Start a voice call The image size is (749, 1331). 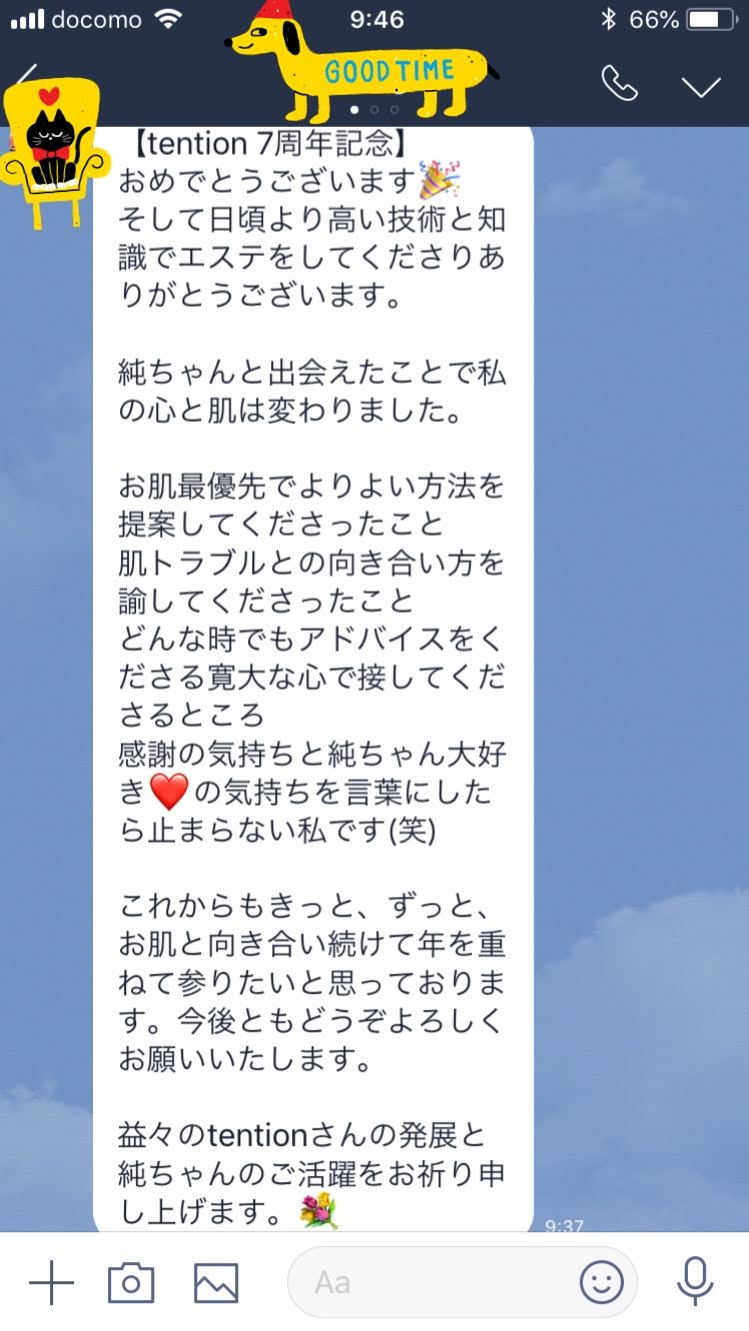pyautogui.click(x=619, y=85)
